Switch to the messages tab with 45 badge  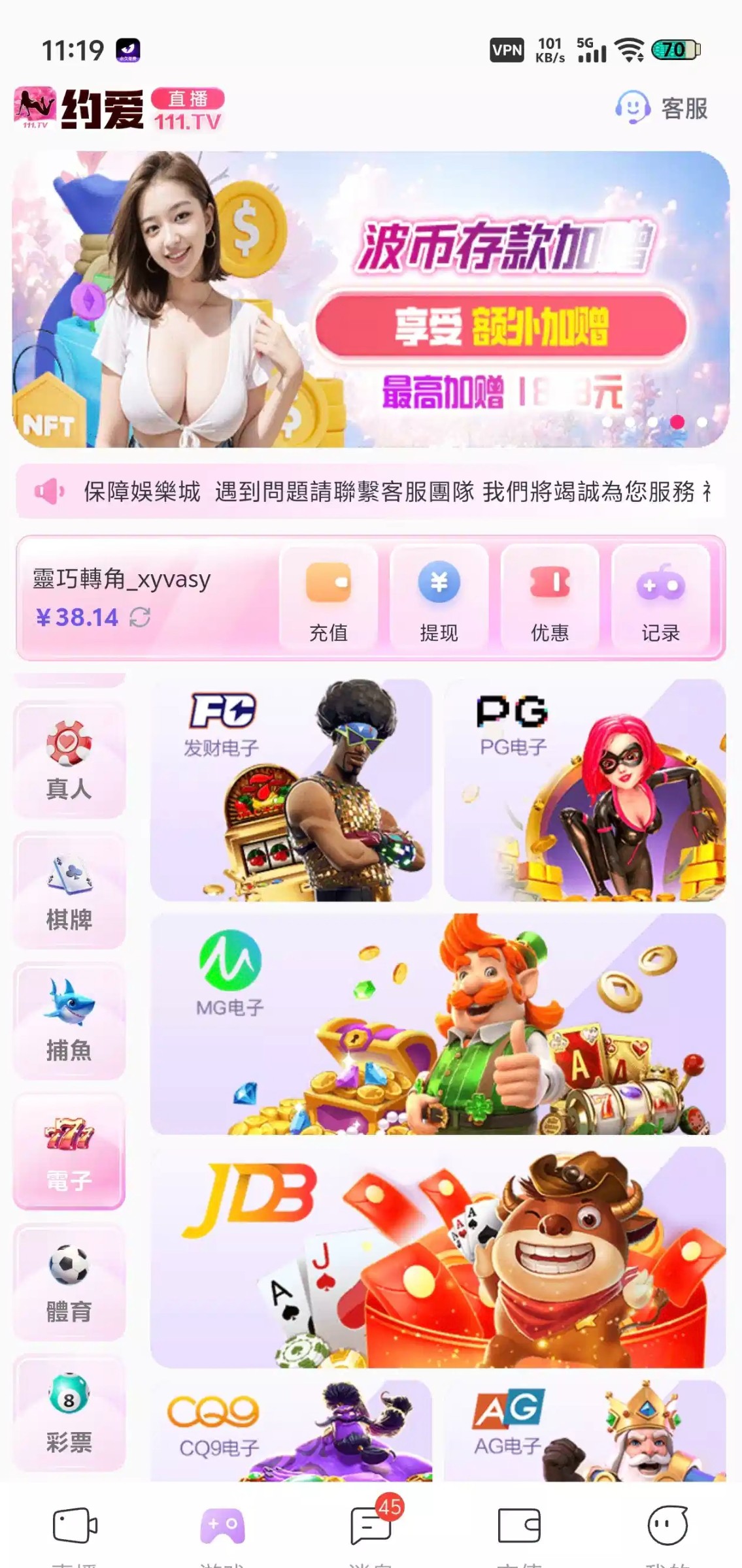pos(371,1526)
